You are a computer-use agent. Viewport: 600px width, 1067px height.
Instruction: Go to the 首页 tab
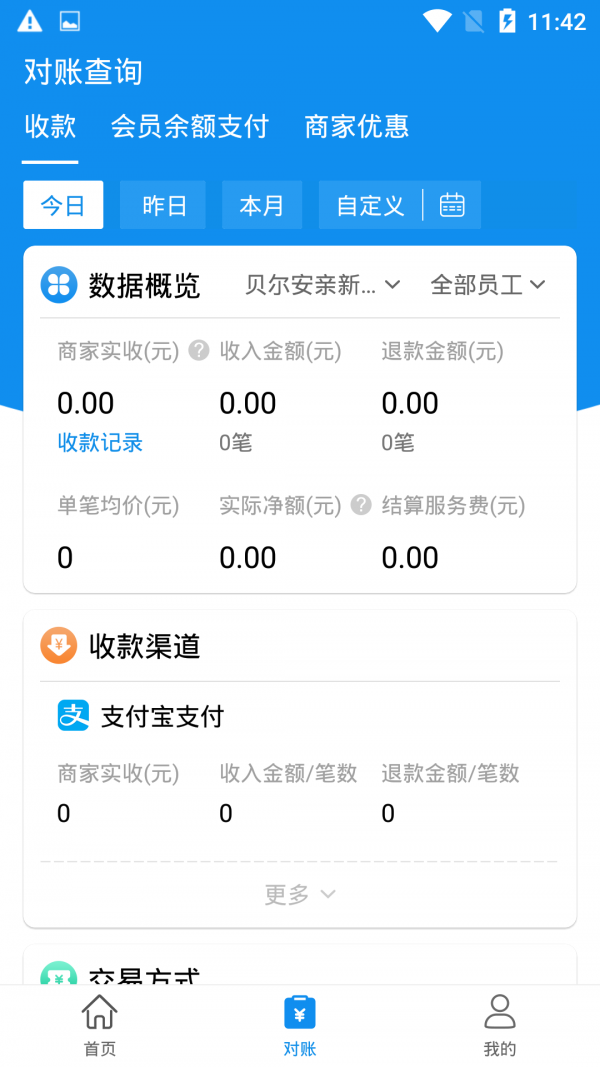99,1025
